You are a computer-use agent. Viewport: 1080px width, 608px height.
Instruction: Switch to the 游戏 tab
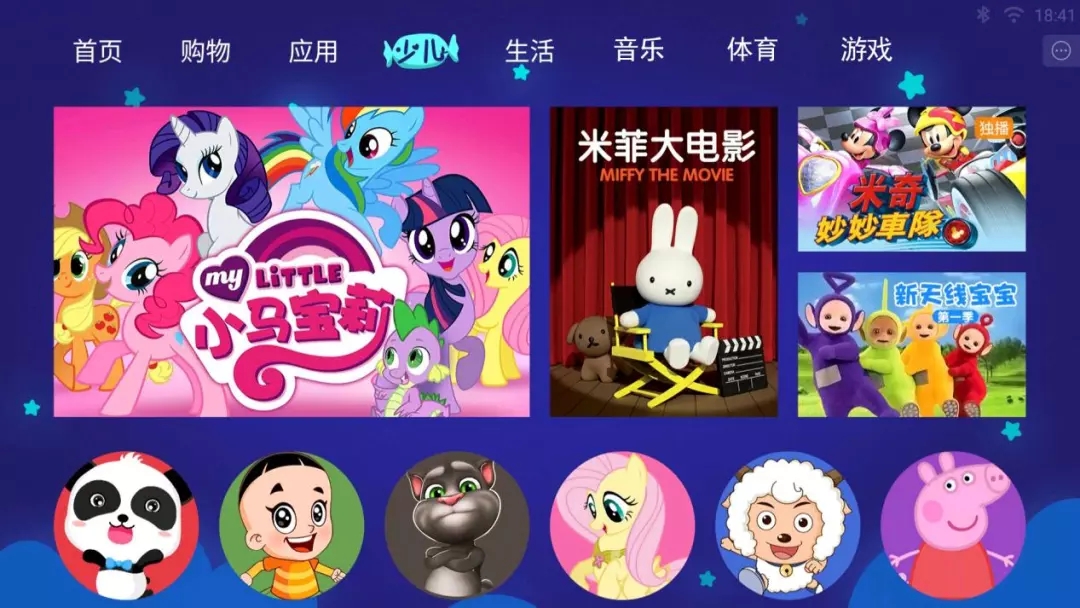tap(866, 50)
